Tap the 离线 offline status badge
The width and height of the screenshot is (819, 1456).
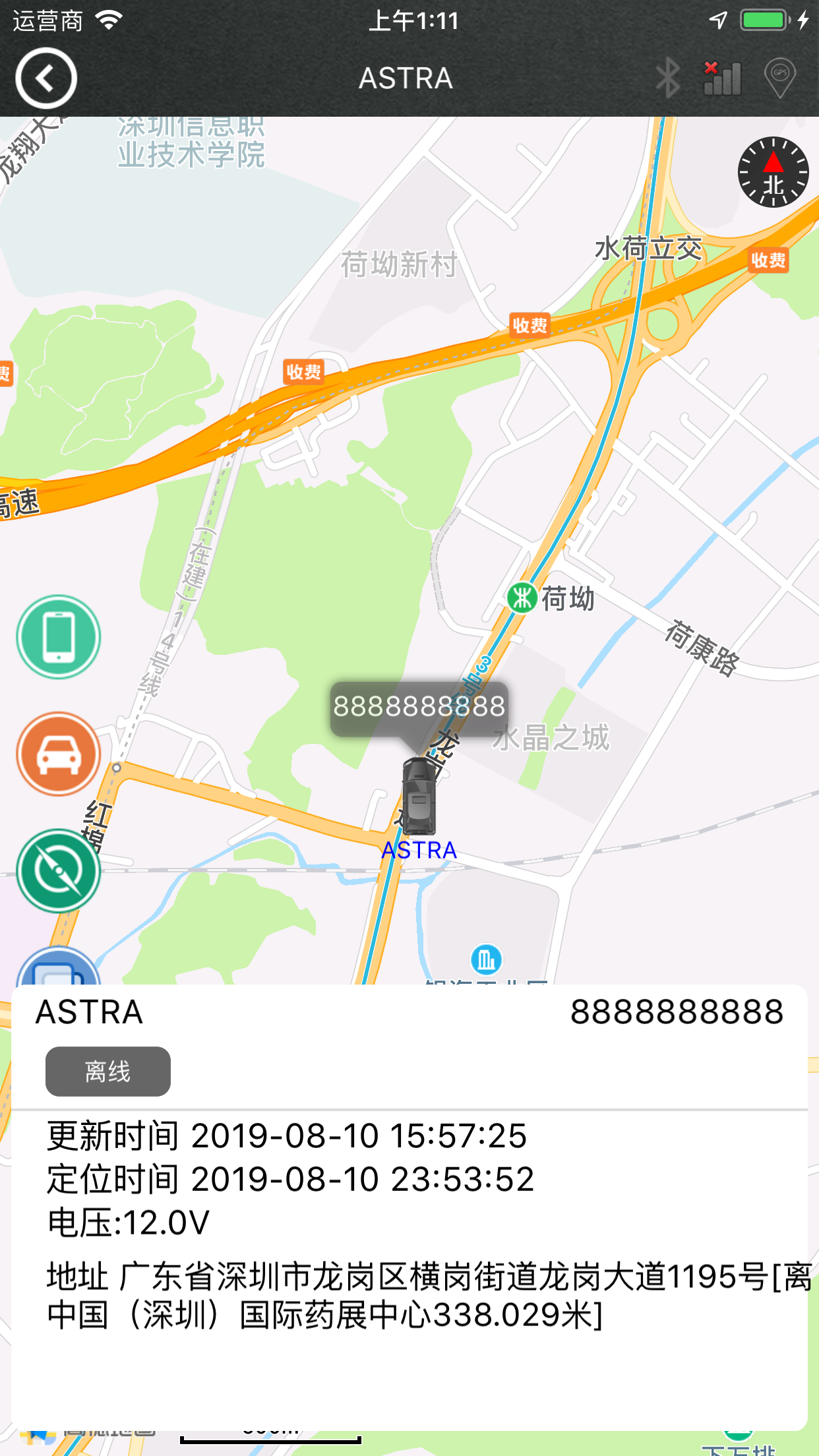point(107,1070)
